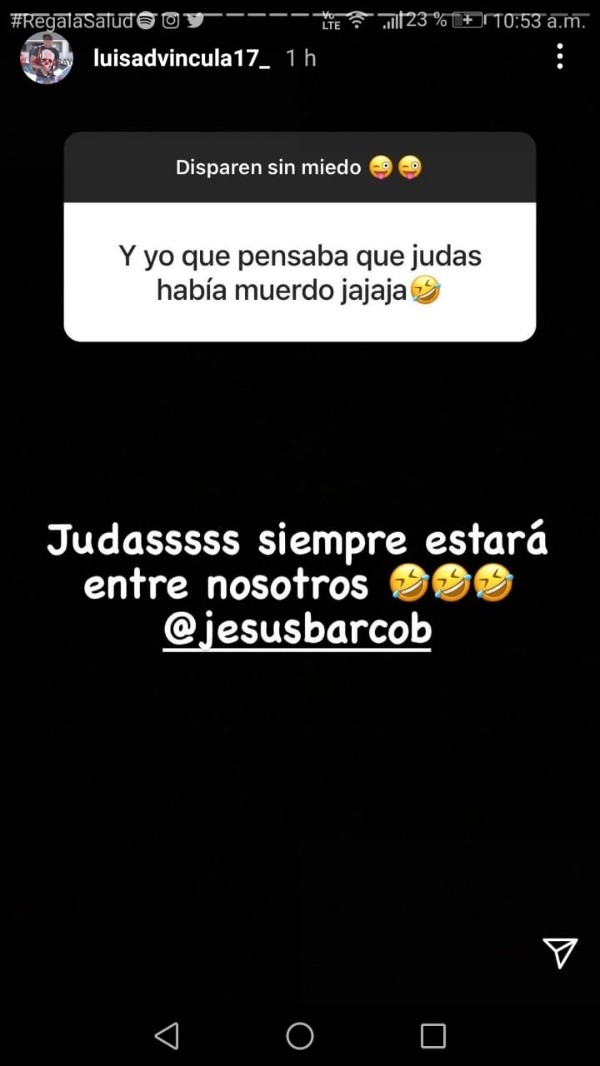Open the three-dot overflow menu
The height and width of the screenshot is (1066, 600).
(x=560, y=57)
